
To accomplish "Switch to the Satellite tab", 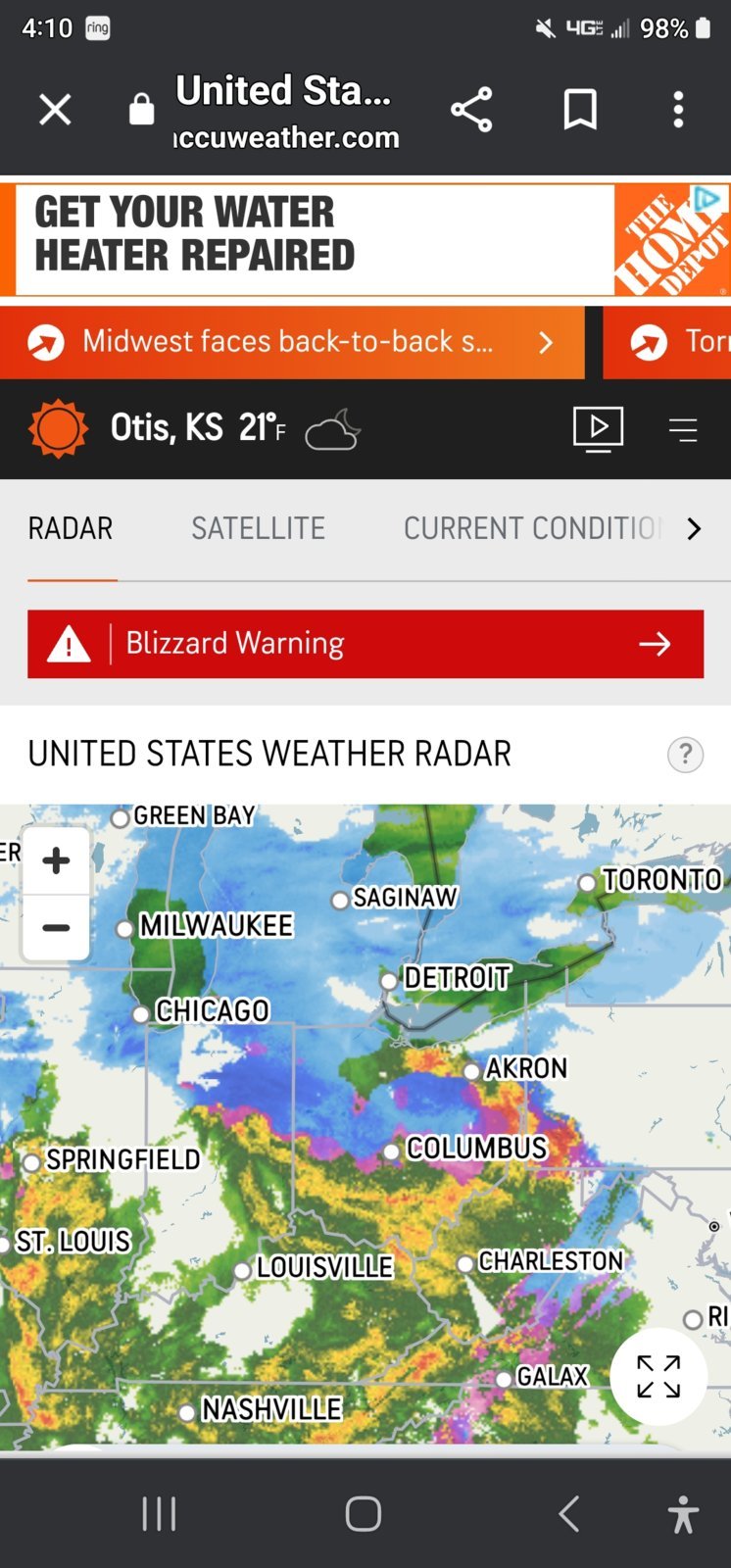I will [258, 528].
